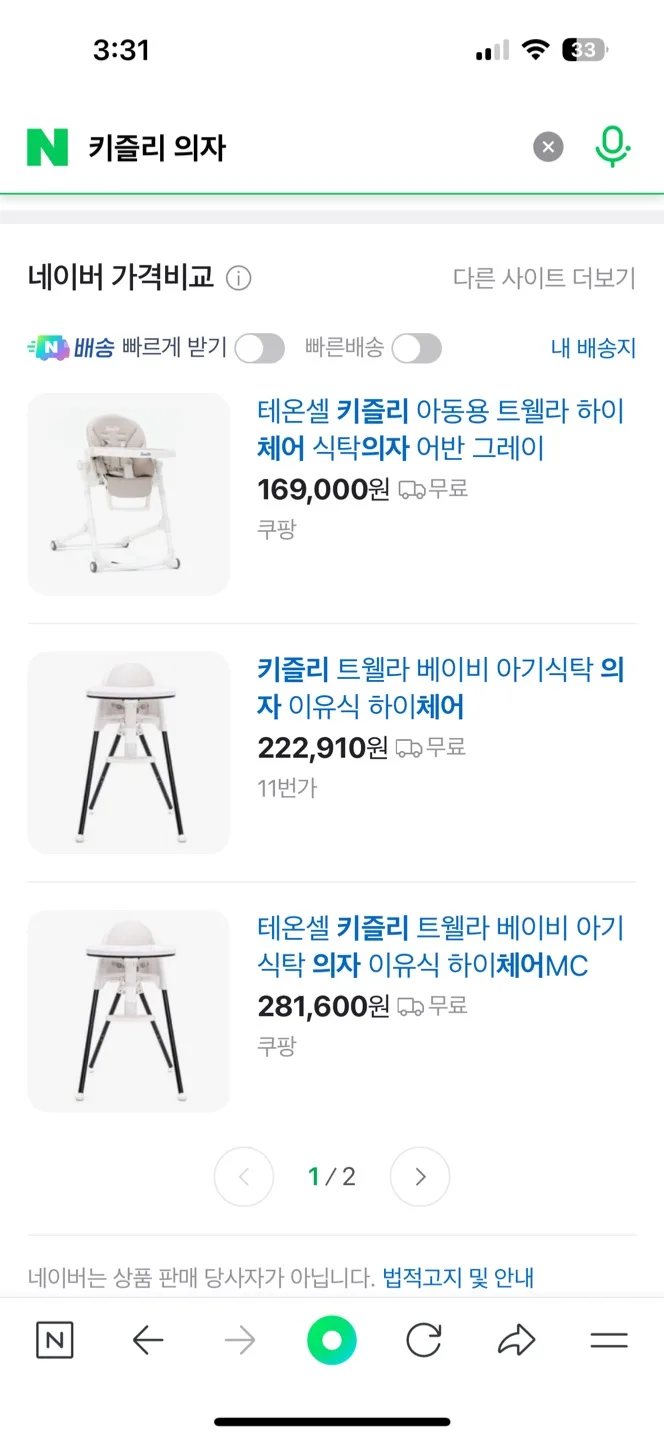664x1440 pixels.
Task: Reload the current page
Action: coord(424,1341)
